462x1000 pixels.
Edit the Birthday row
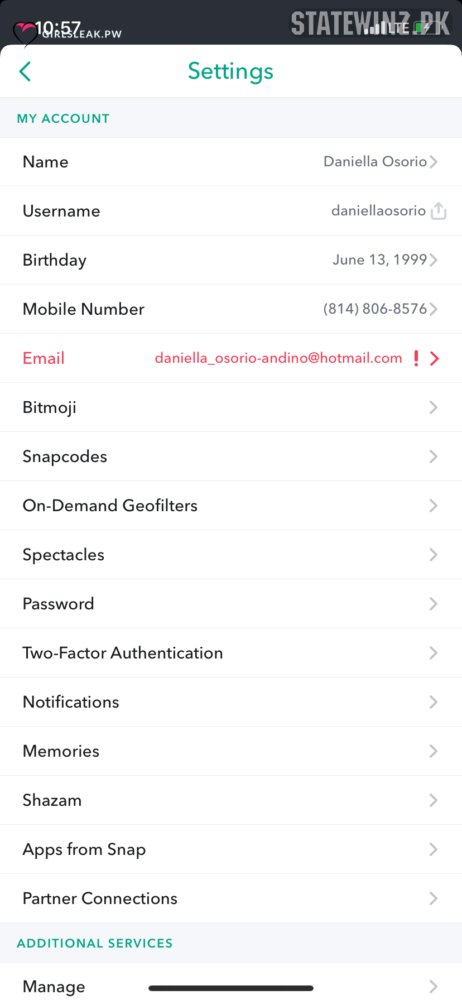[231, 260]
